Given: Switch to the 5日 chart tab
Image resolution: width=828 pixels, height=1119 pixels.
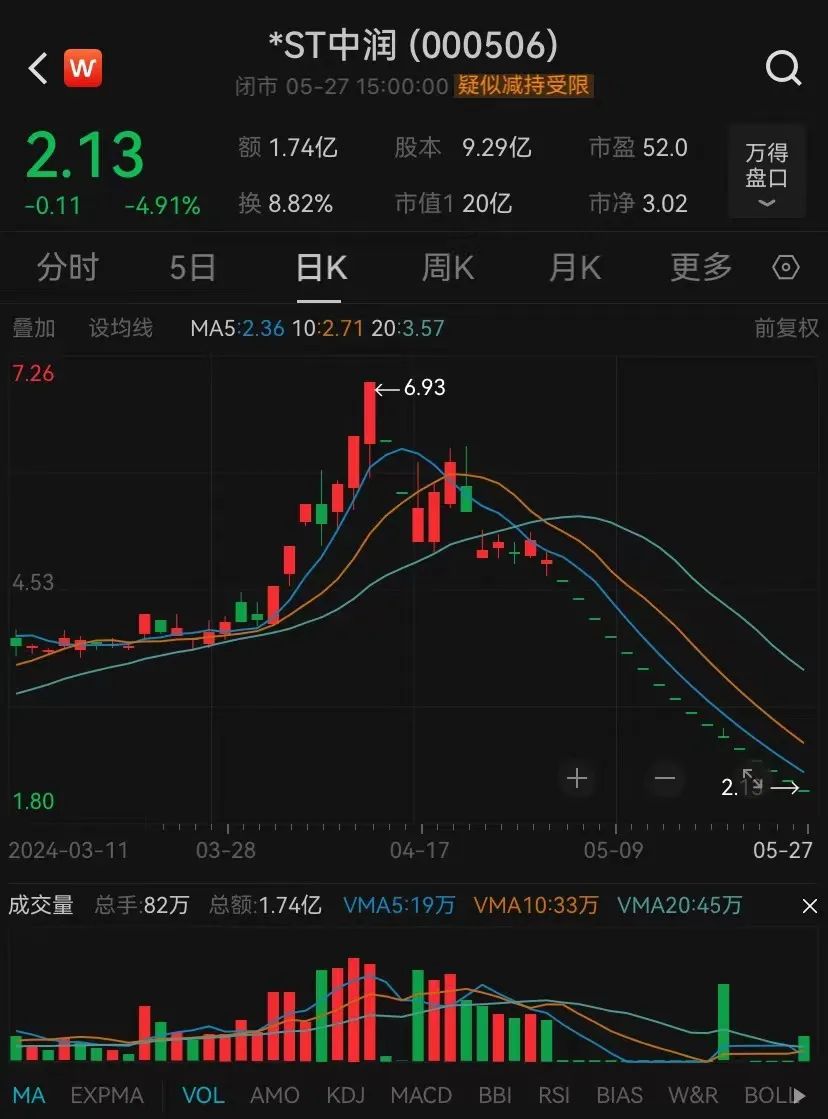Looking at the screenshot, I should tap(193, 268).
